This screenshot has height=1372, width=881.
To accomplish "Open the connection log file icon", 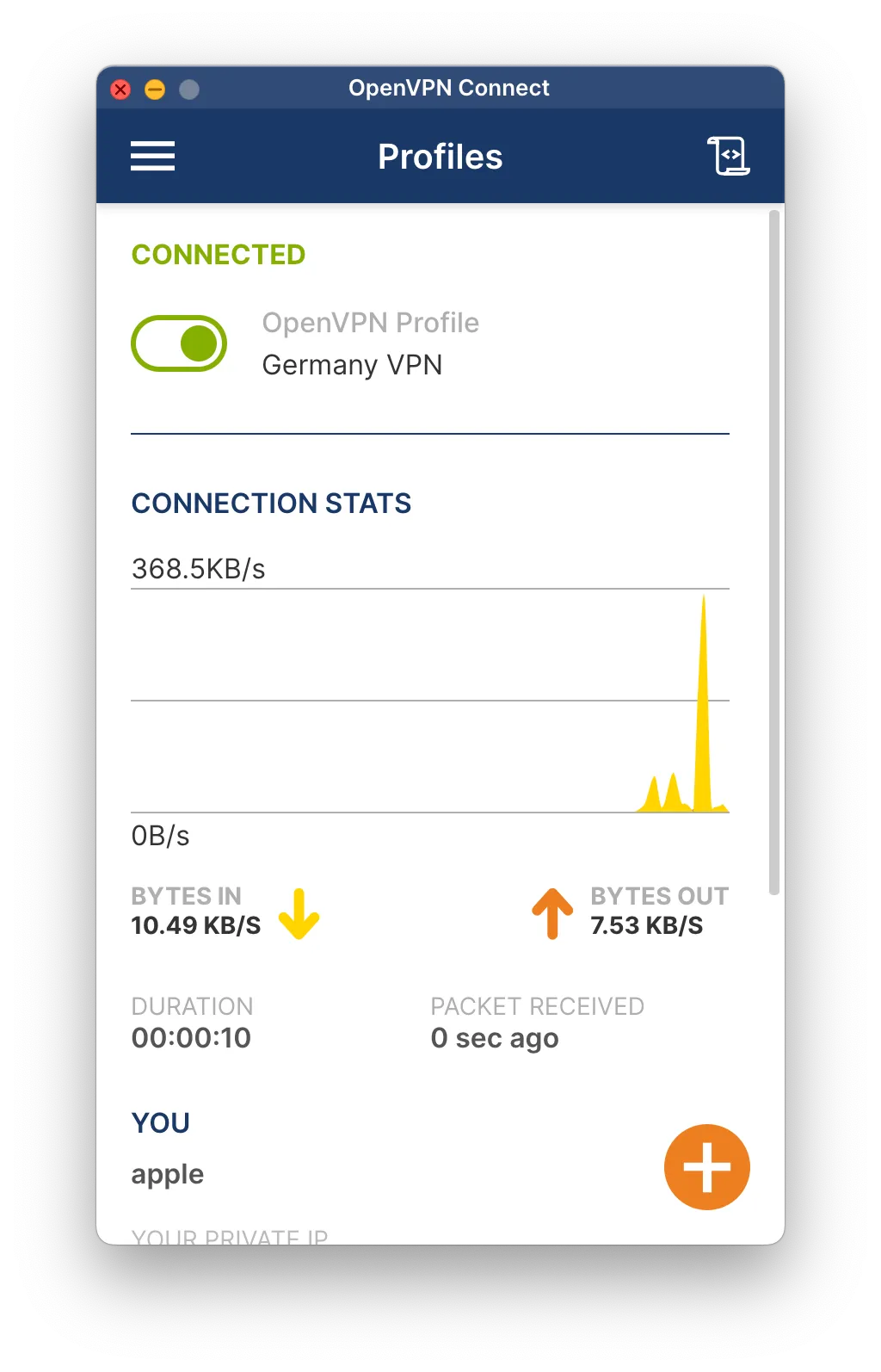I will pos(728,157).
